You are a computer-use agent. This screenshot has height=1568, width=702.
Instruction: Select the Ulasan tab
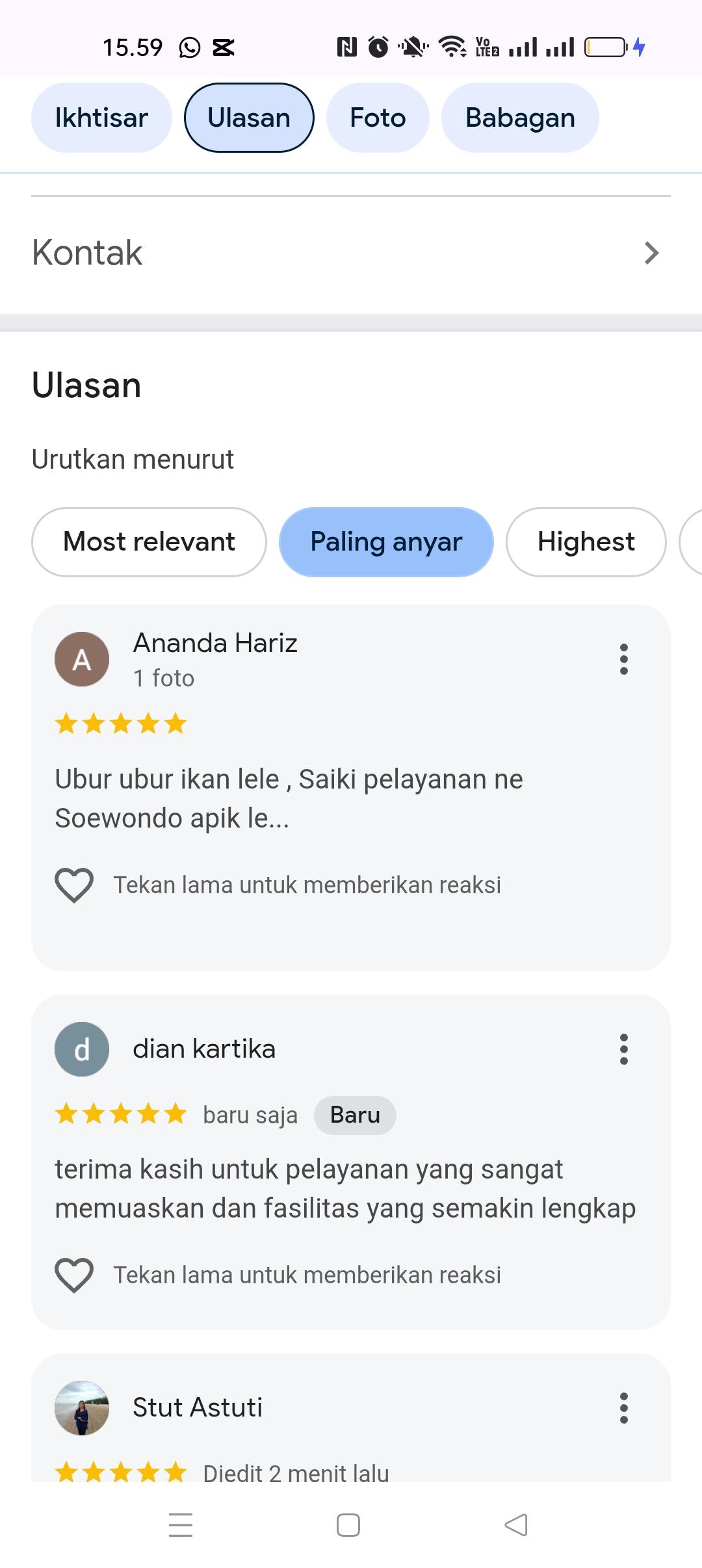pos(249,118)
